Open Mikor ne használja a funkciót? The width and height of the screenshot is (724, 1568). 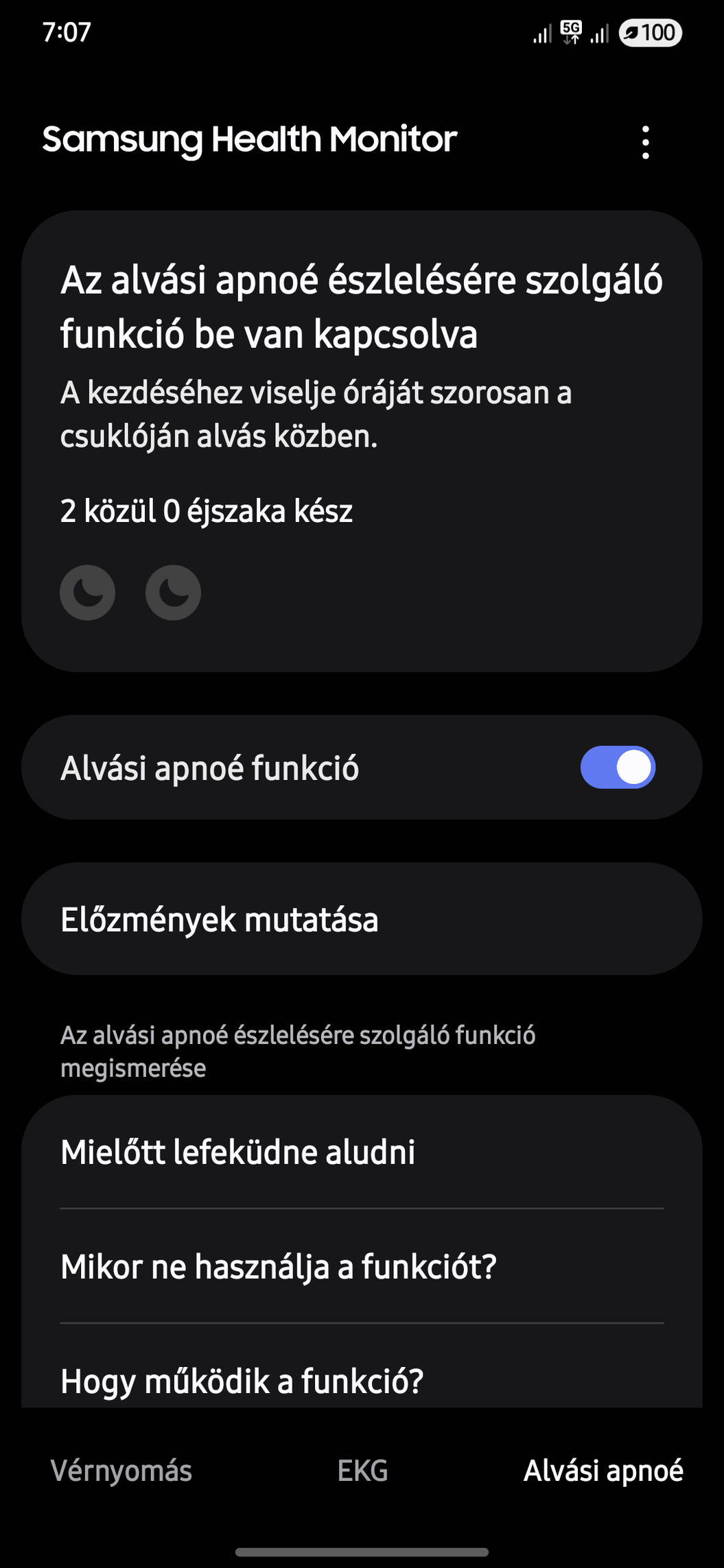pyautogui.click(x=362, y=1266)
